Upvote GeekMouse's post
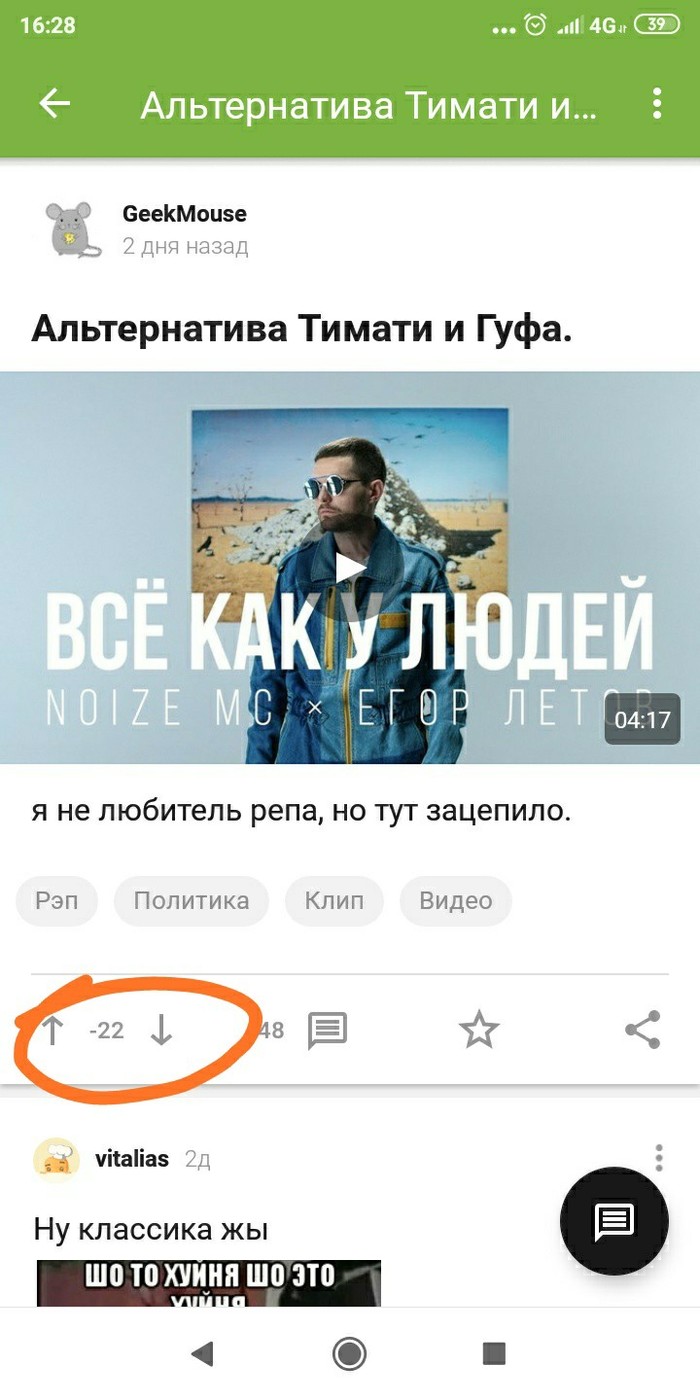700x1400 pixels. click(51, 1030)
